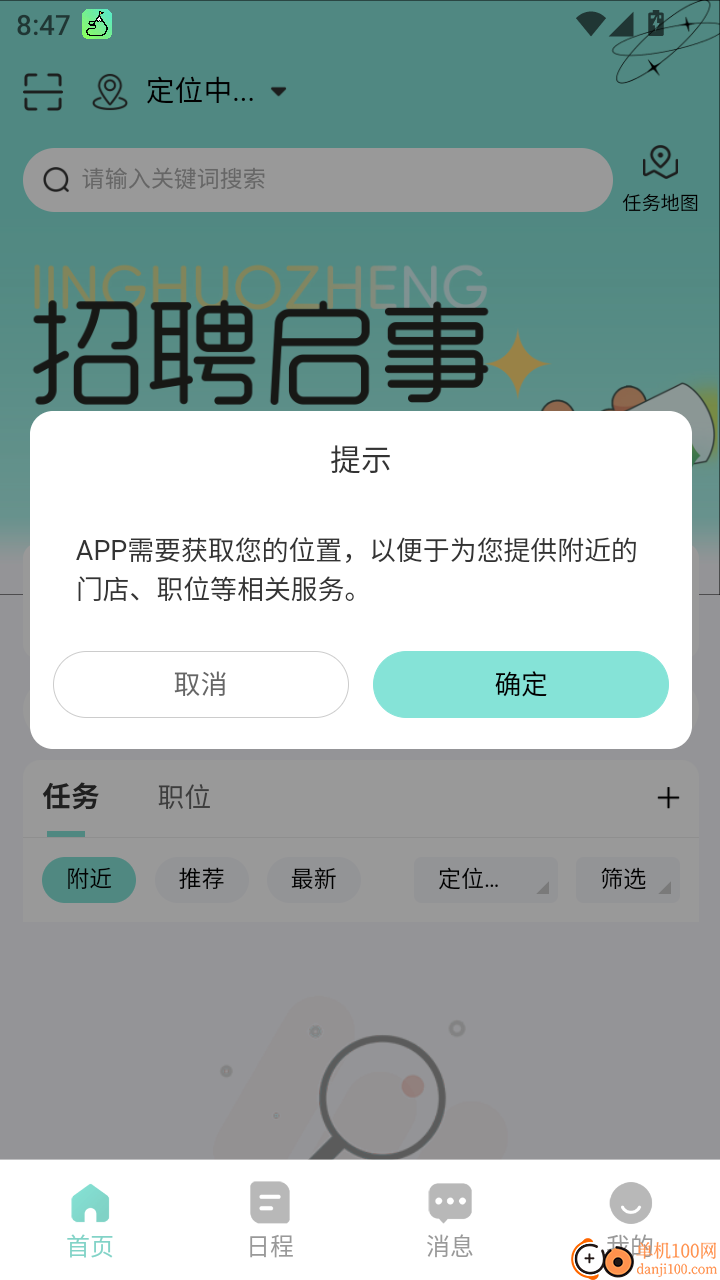720x1280 pixels.
Task: Click the plus icon to add a task
Action: [668, 797]
